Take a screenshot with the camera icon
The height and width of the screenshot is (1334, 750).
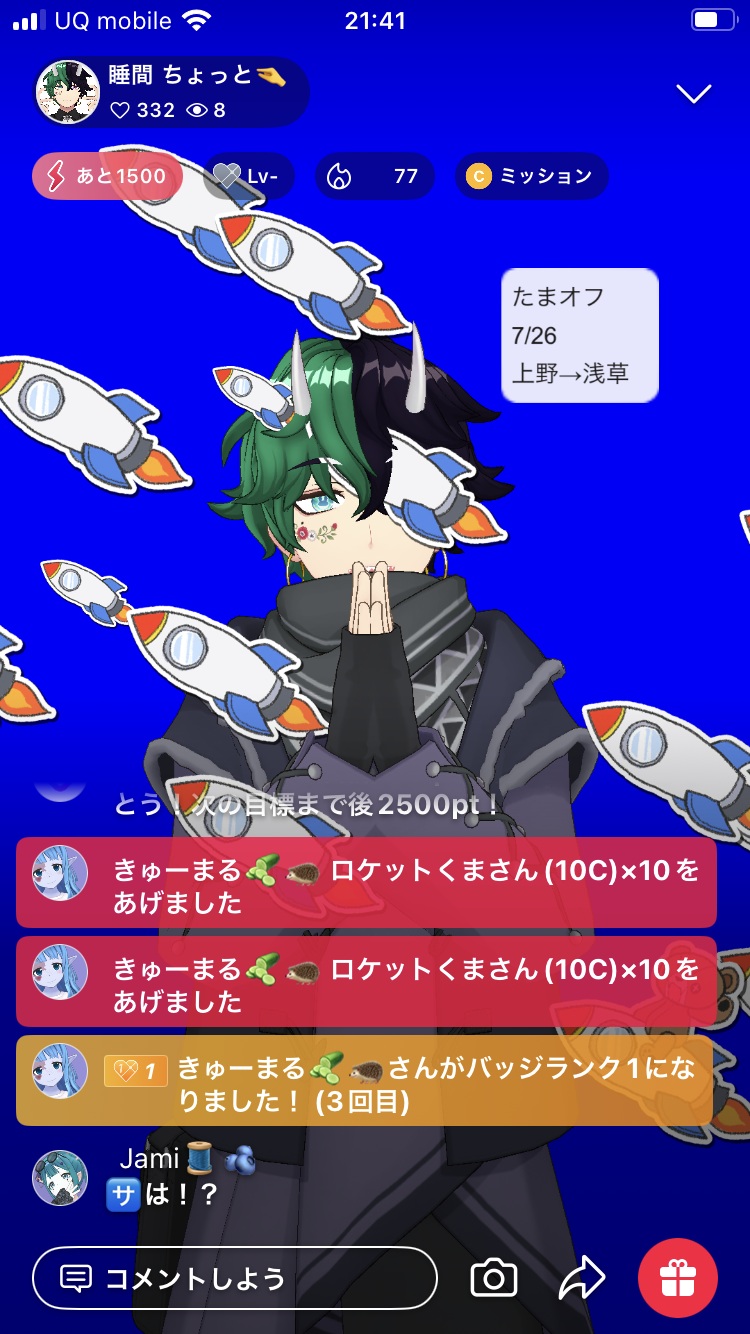pyautogui.click(x=494, y=1278)
